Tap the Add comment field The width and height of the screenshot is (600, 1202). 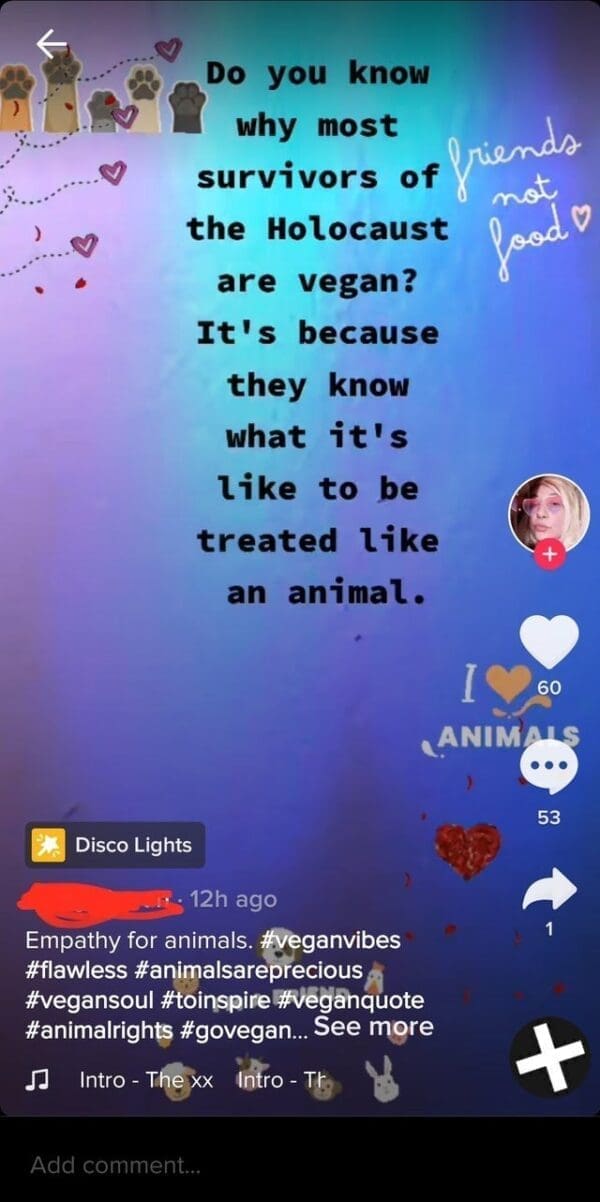tap(300, 1165)
